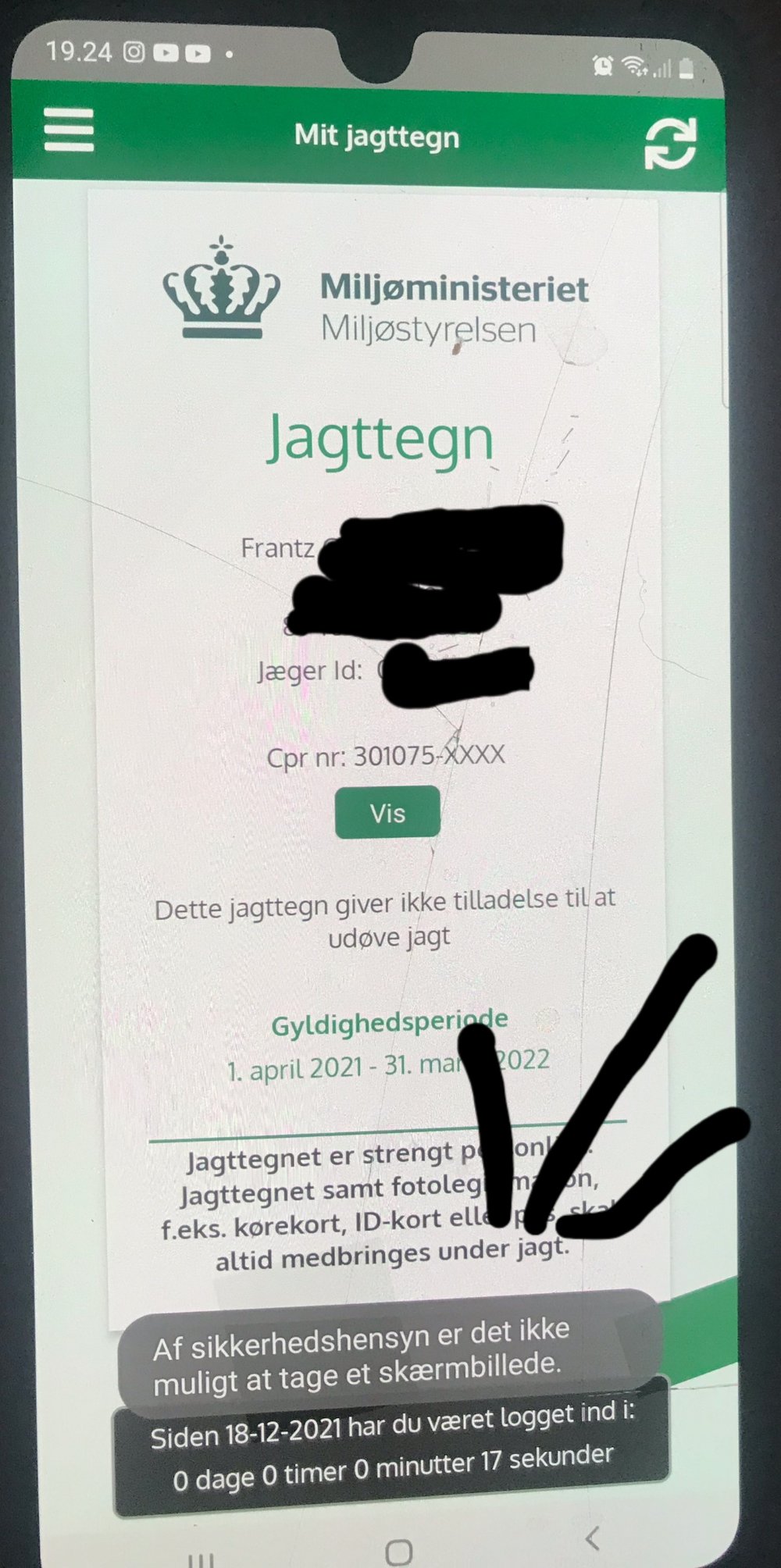781x1568 pixels.
Task: Refresh the hunting licence with sync icon
Action: [670, 144]
